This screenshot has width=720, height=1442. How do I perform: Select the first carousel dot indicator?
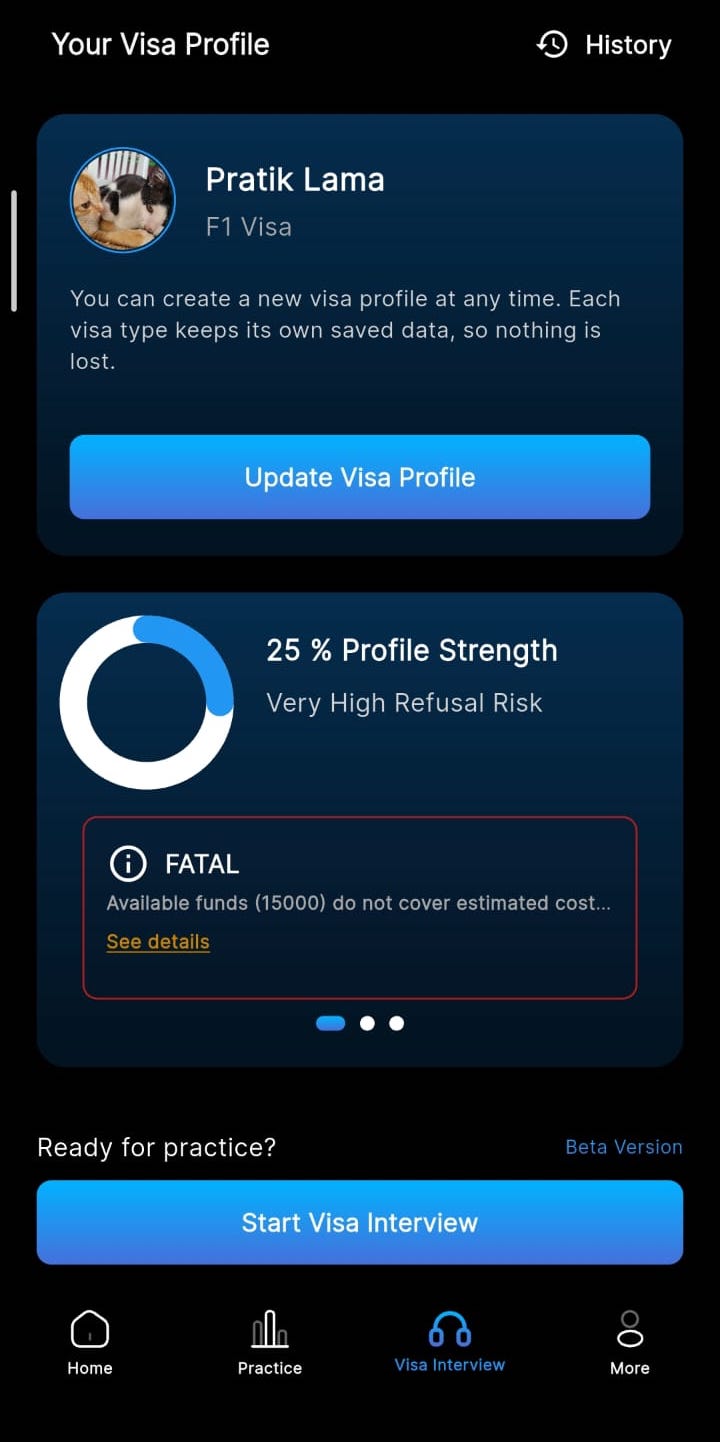click(330, 1023)
